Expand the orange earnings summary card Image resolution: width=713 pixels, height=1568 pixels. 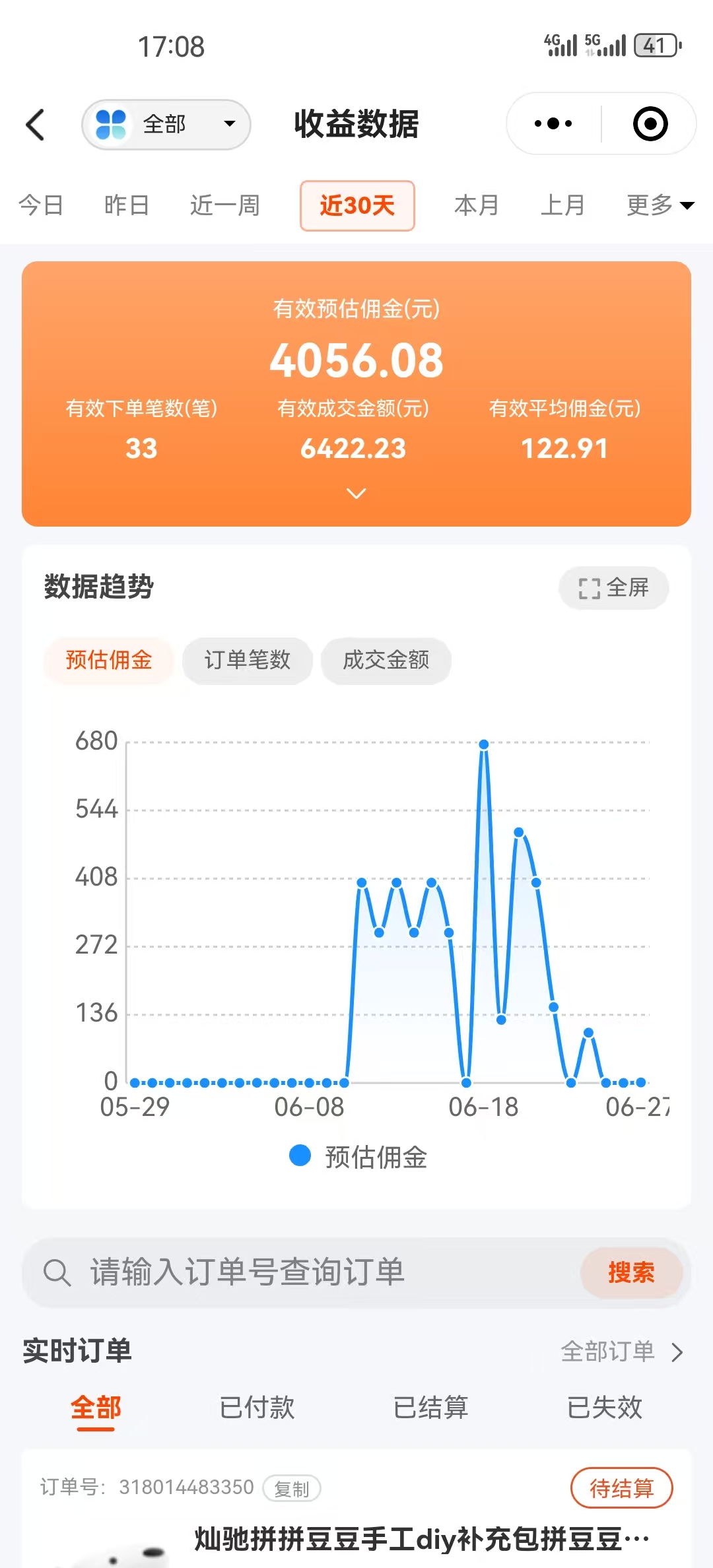click(x=356, y=493)
